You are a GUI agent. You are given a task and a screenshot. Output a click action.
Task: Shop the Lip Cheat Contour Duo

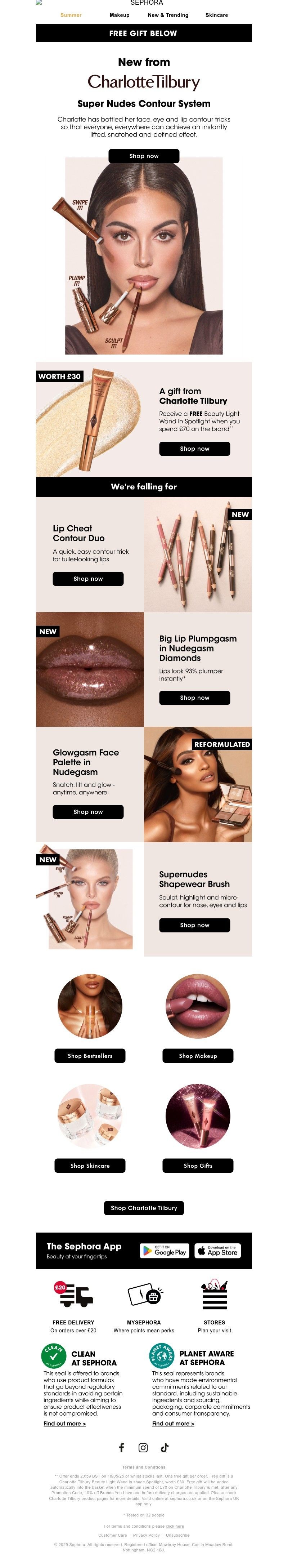tap(88, 579)
